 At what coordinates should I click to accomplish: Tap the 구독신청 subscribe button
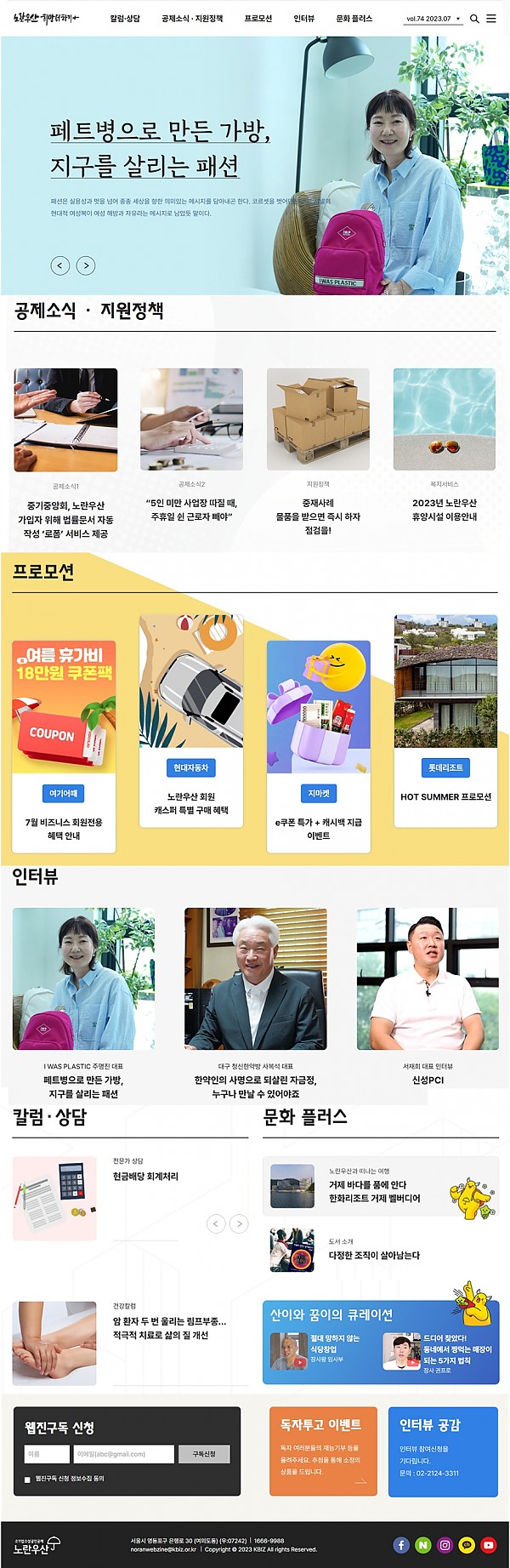pyautogui.click(x=204, y=1454)
